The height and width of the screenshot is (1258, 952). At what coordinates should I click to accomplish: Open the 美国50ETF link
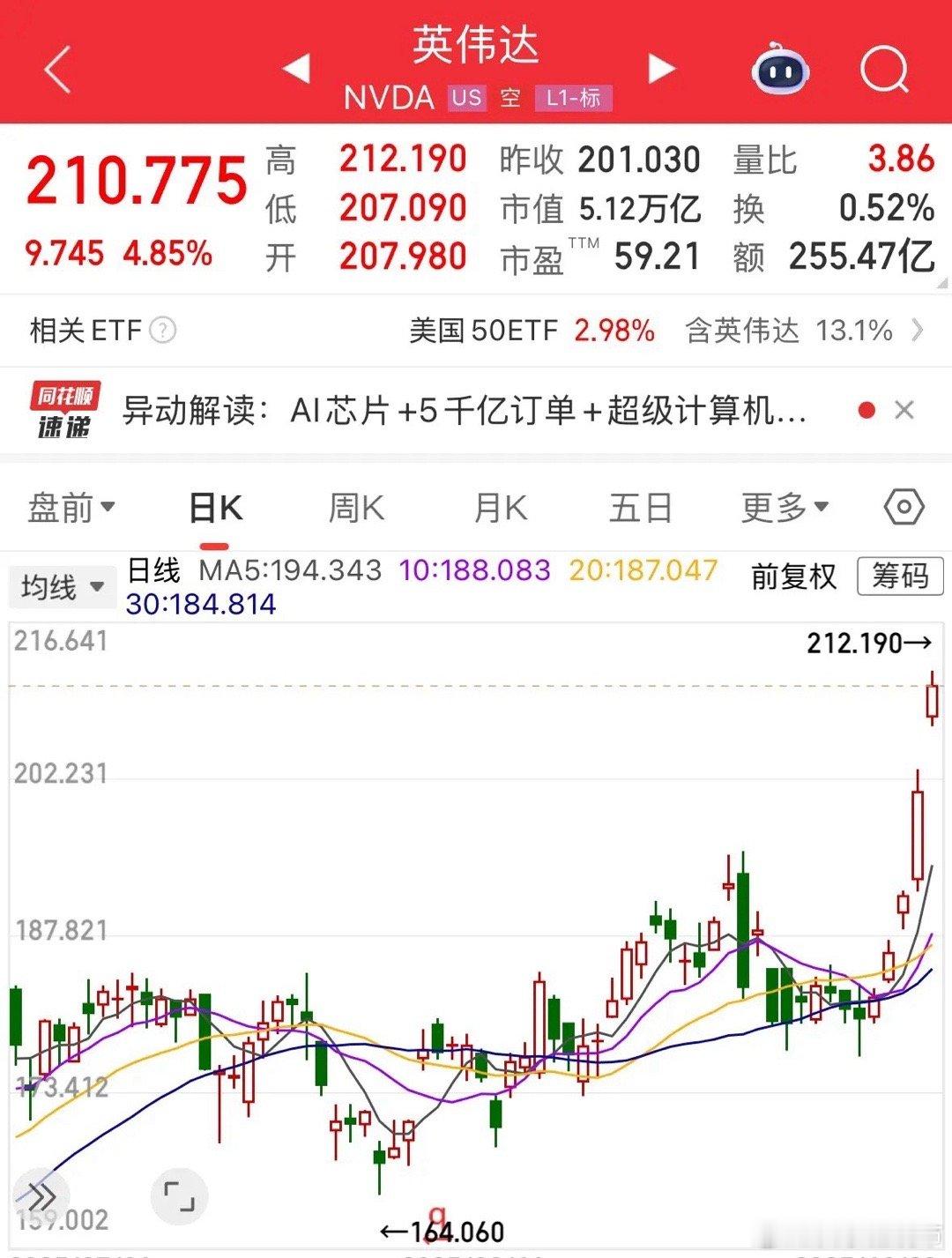click(x=486, y=331)
